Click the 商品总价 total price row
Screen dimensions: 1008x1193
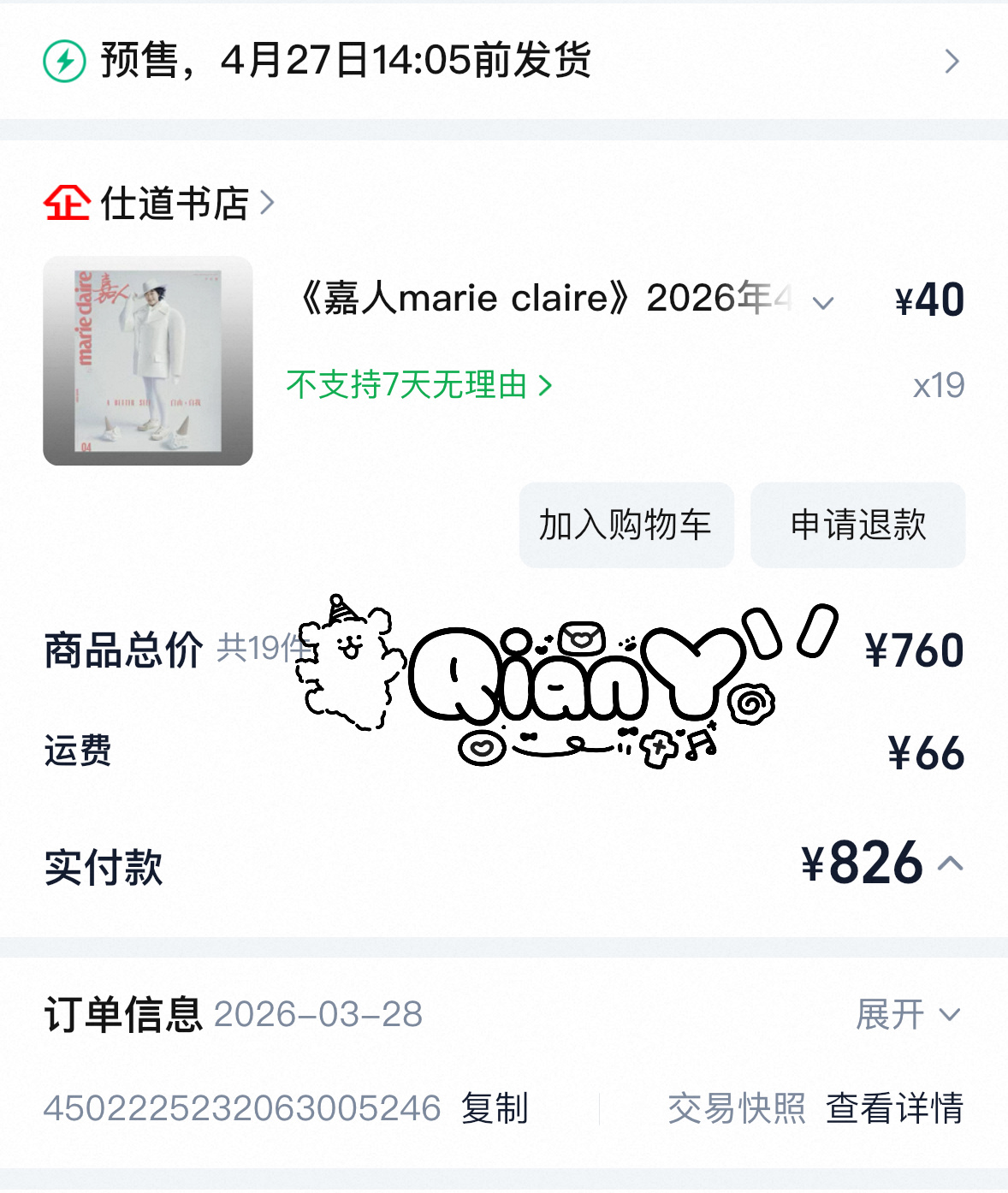pyautogui.click(x=123, y=651)
